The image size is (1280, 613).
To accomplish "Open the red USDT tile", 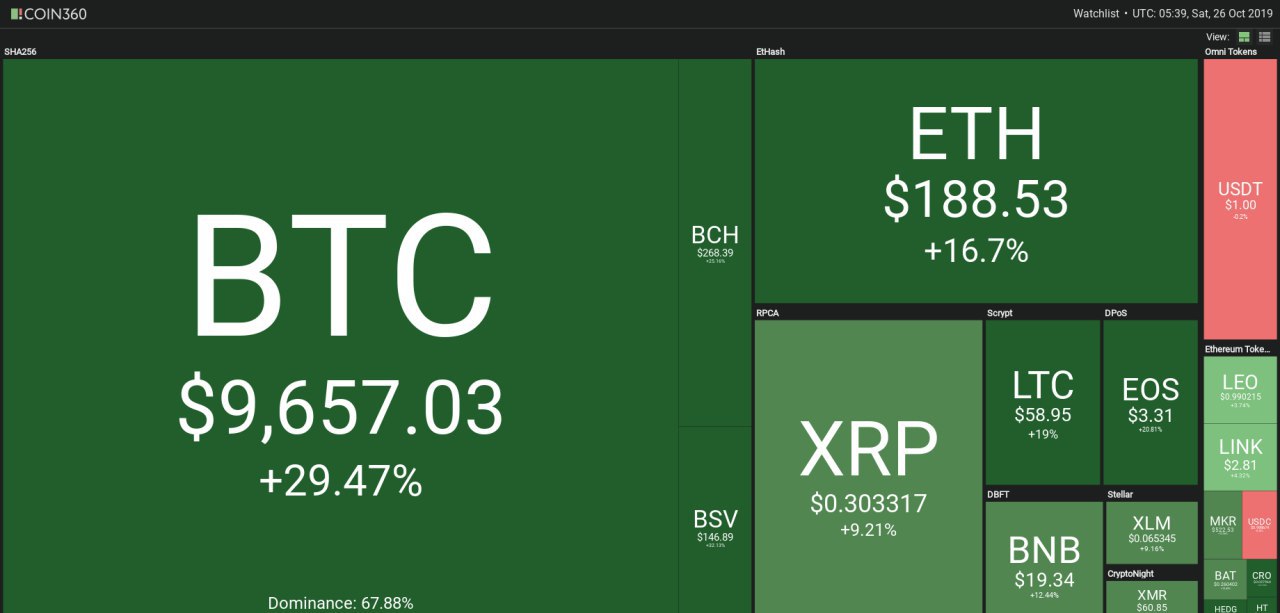I will click(x=1240, y=199).
